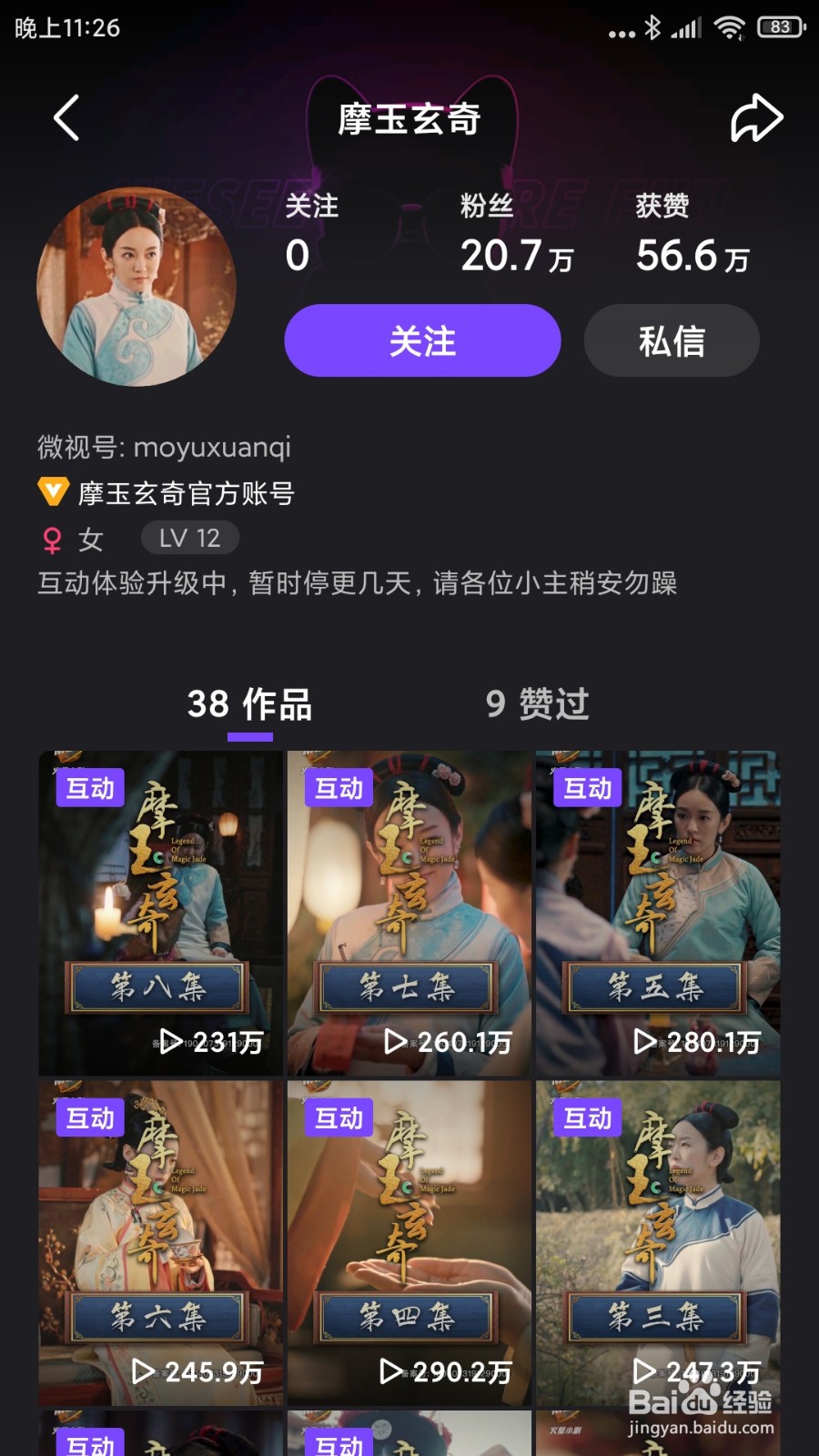Click the 互动 label on 第三集 thumbnail
Image resolution: width=819 pixels, height=1456 pixels.
point(587,1117)
